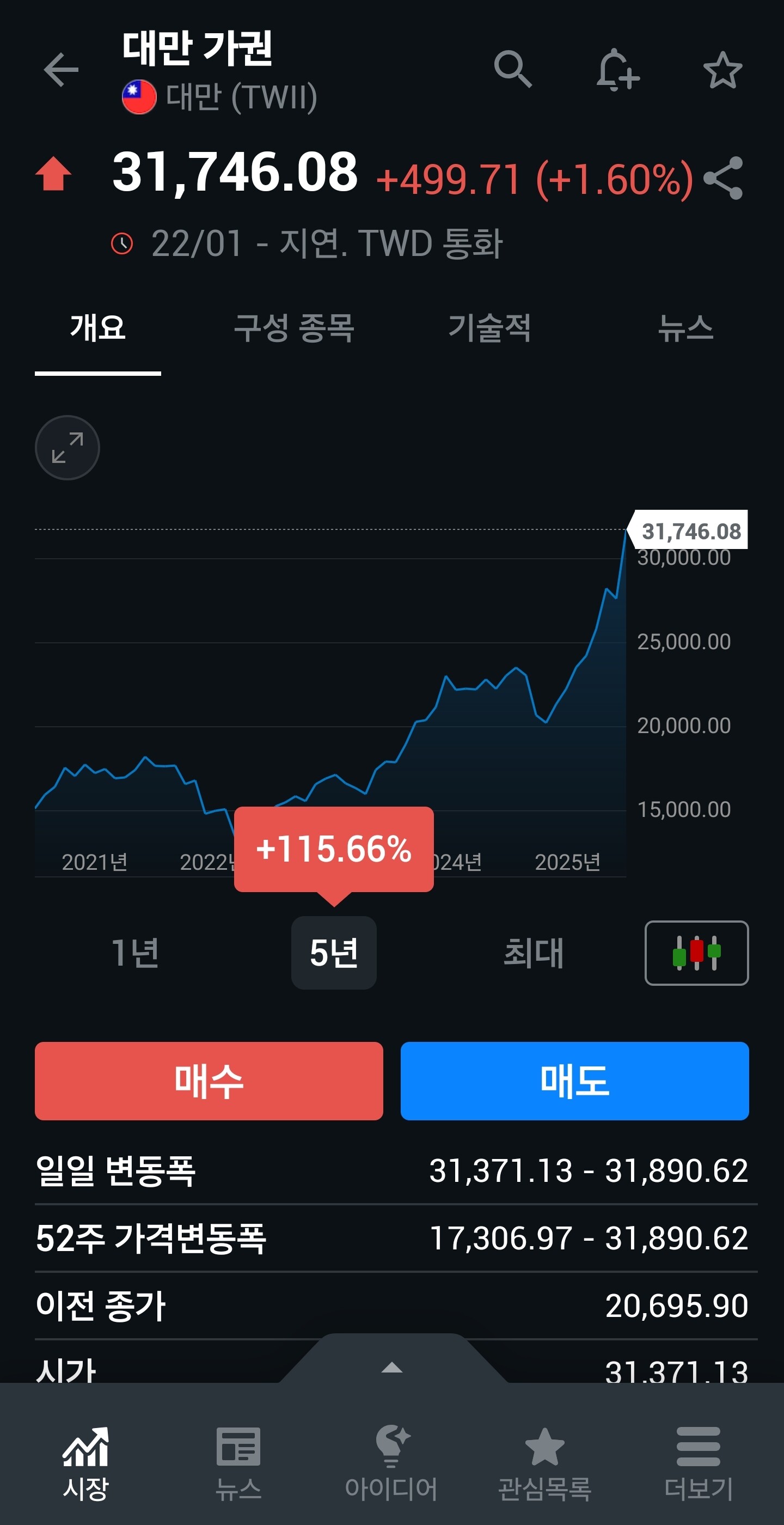784x1525 pixels.
Task: Open the 관심목록 tab
Action: [544, 1462]
